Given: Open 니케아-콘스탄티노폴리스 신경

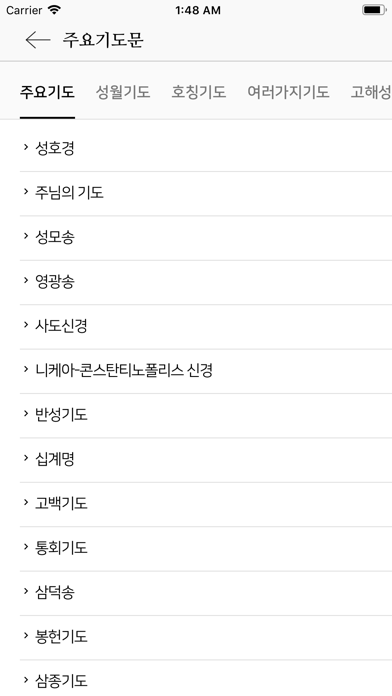Looking at the screenshot, I should click(206, 371).
